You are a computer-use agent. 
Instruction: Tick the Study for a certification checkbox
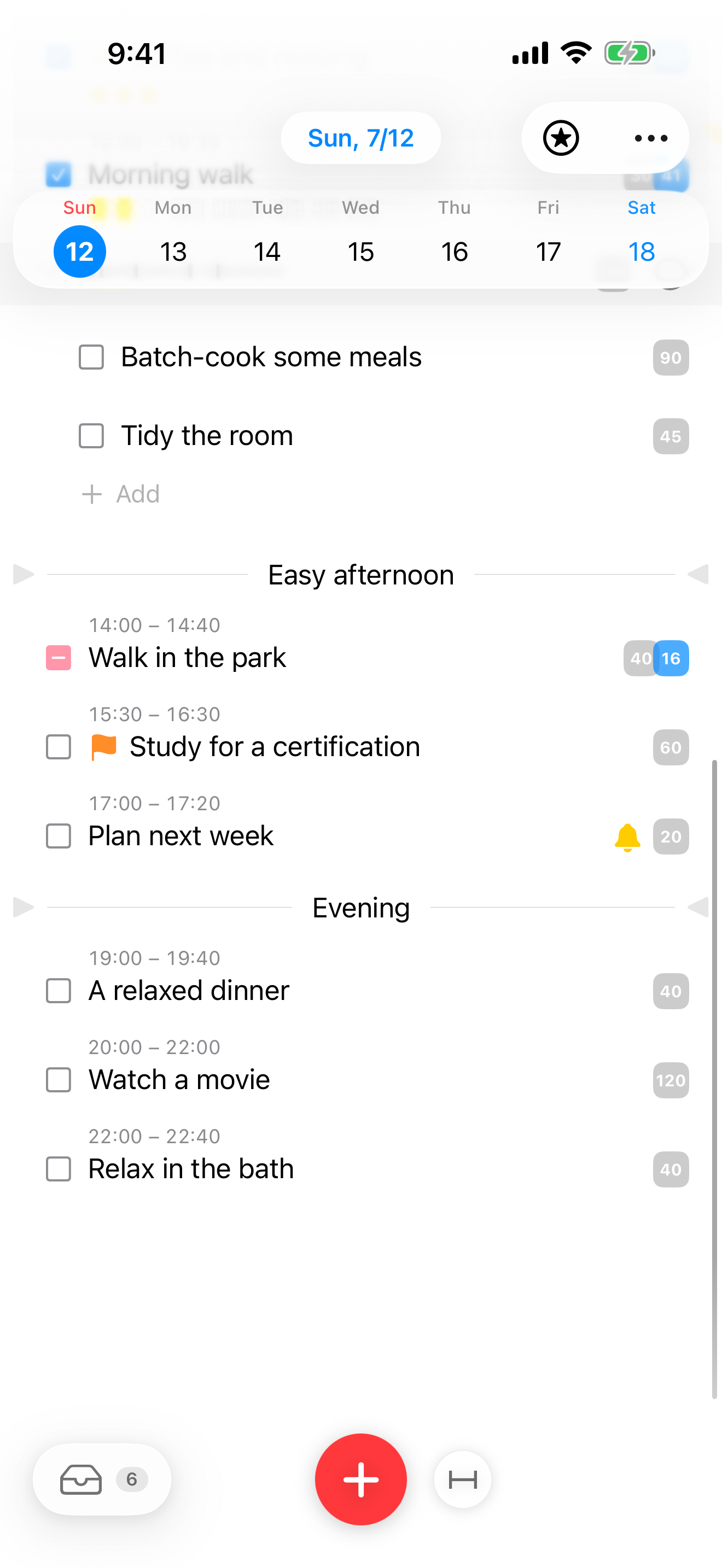pos(59,747)
